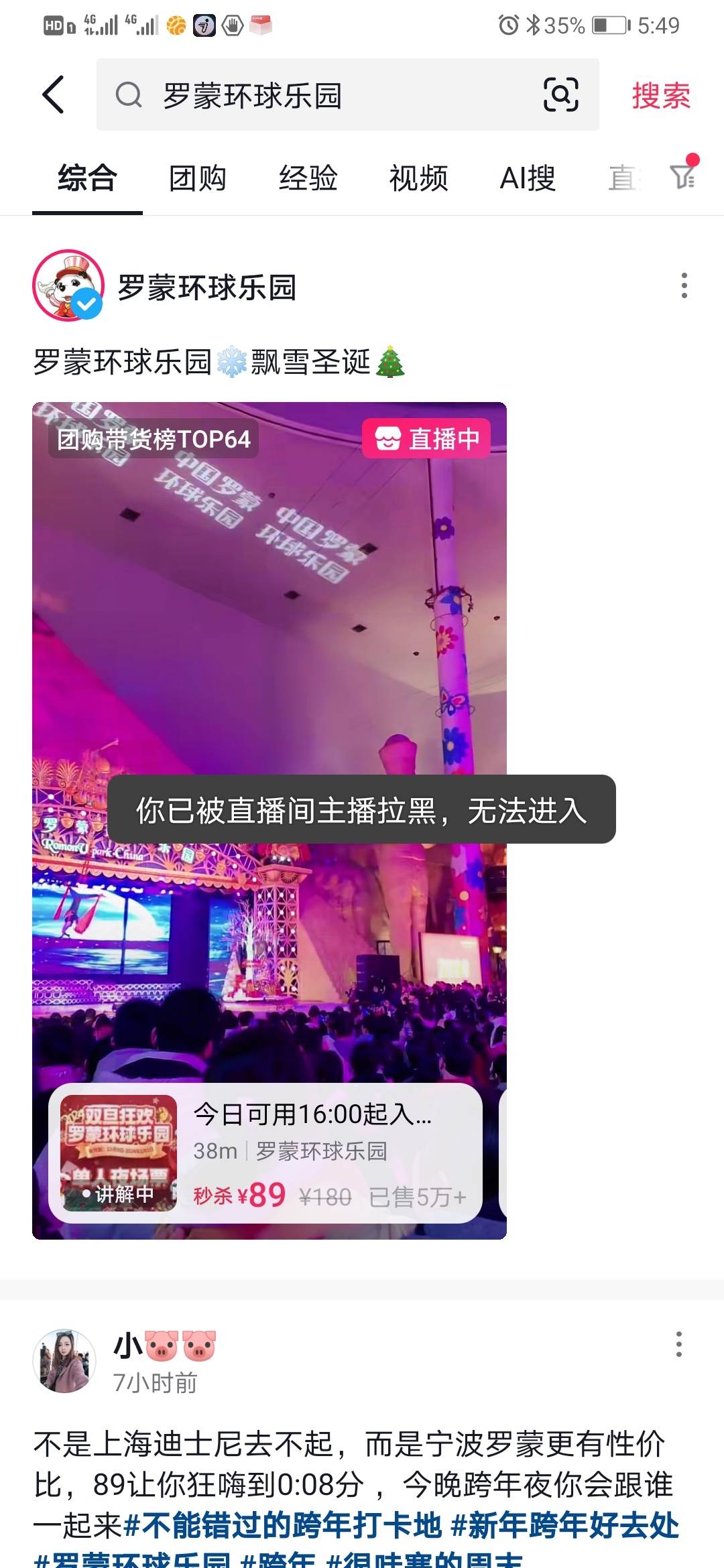Select the AI搜 tab
Viewport: 724px width, 1568px height.
click(528, 178)
